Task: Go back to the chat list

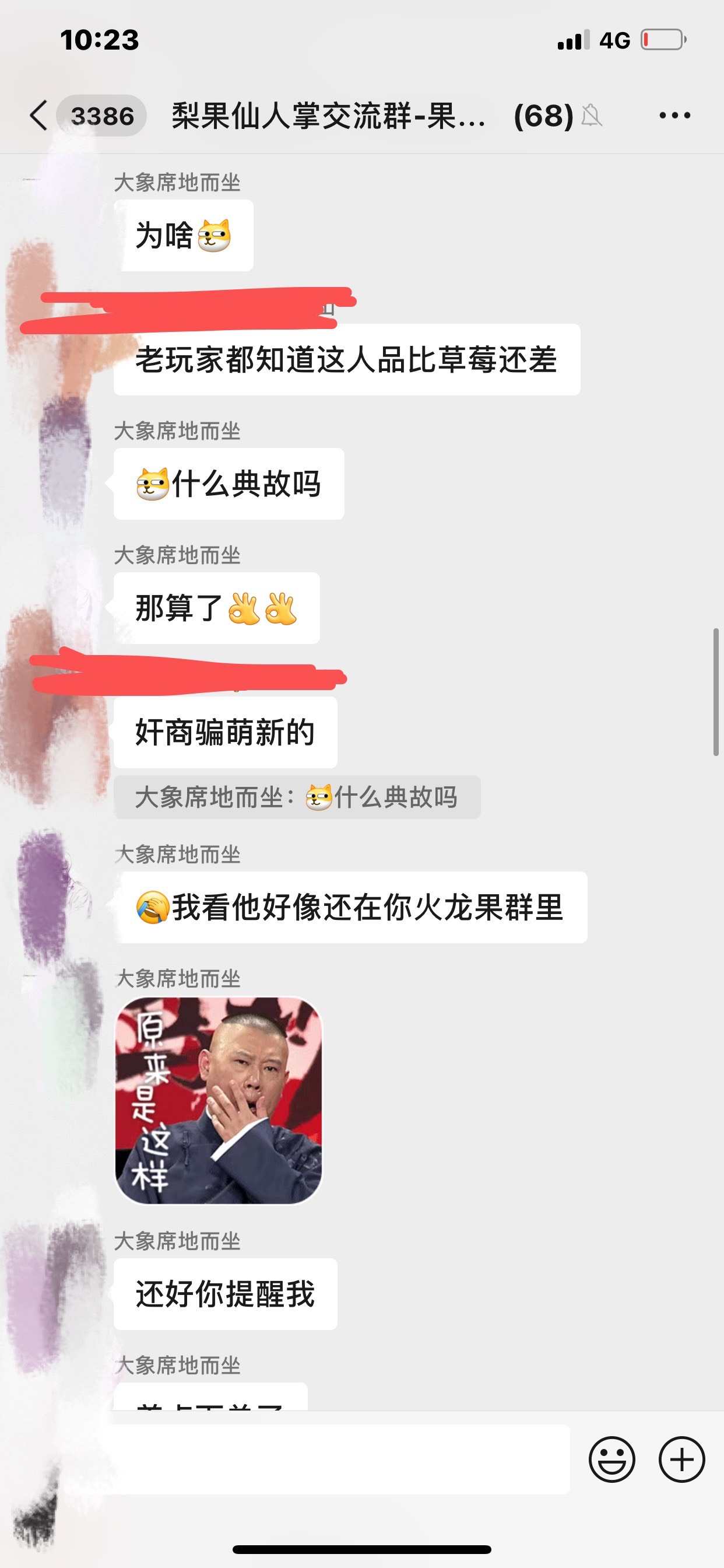Action: pyautogui.click(x=39, y=116)
